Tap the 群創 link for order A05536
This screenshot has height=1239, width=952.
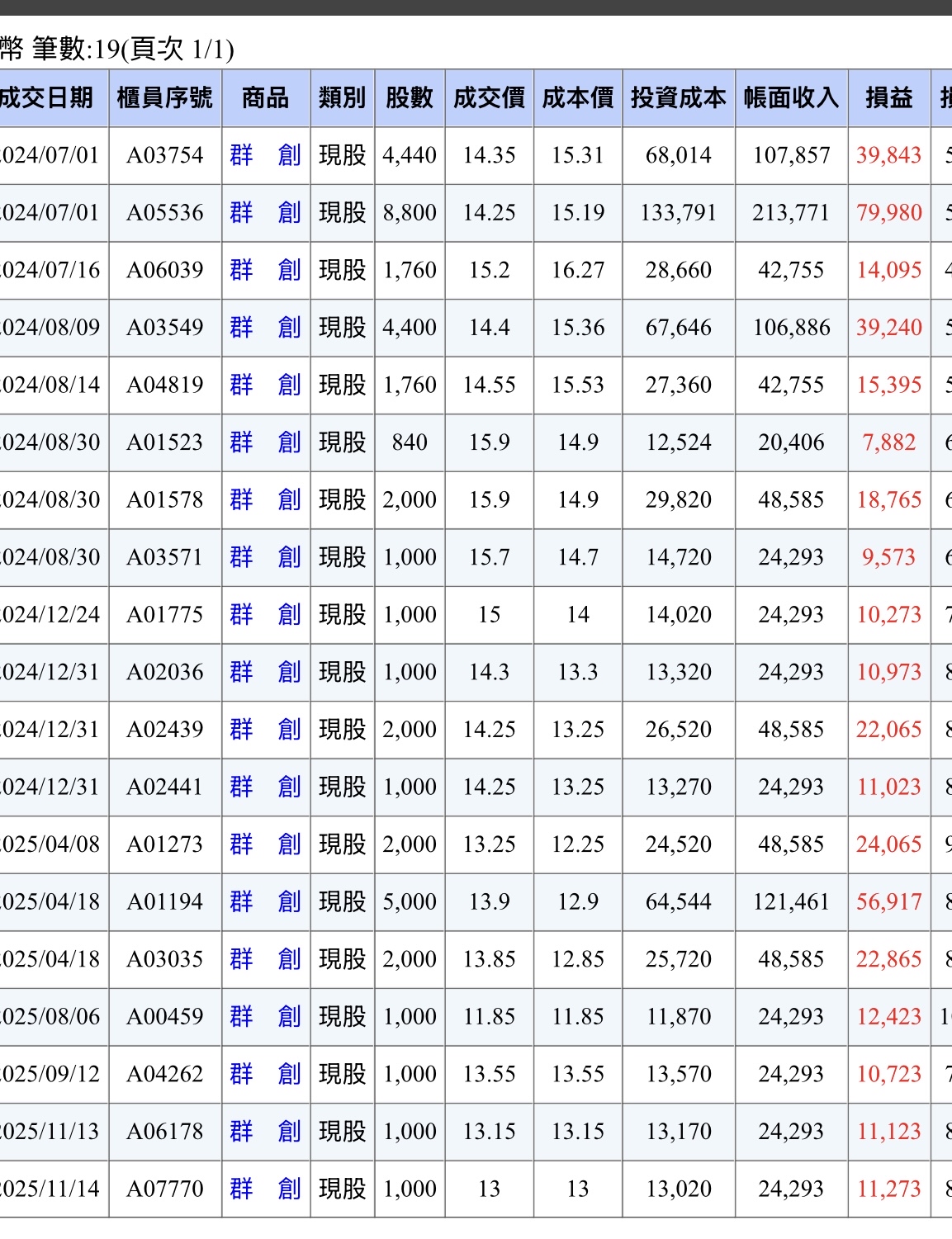click(265, 213)
